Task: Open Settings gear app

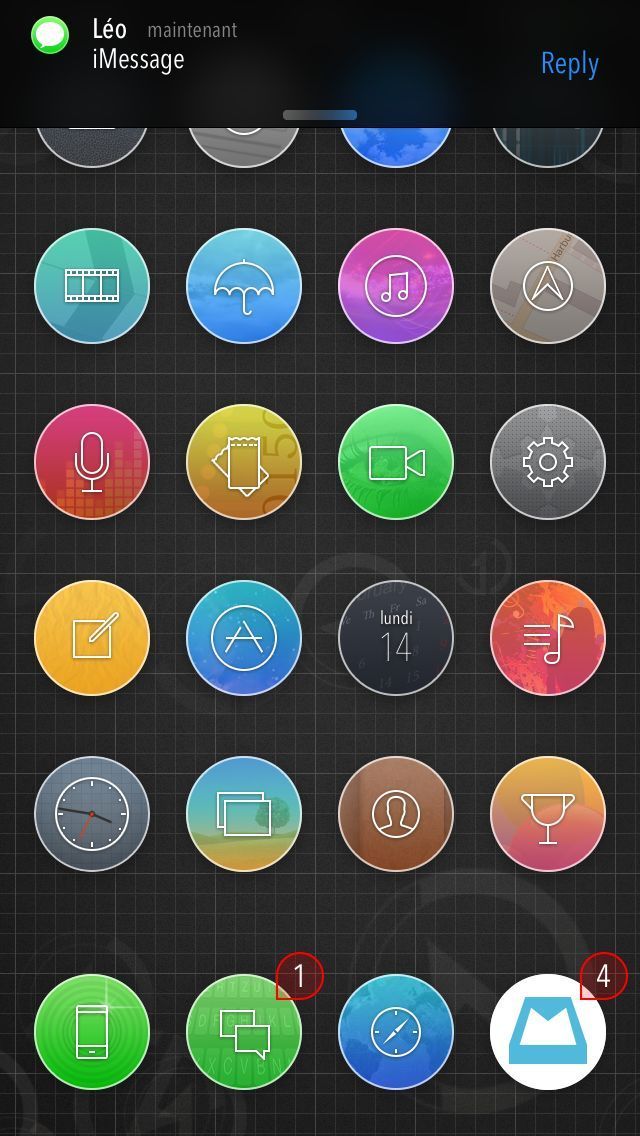Action: (548, 462)
